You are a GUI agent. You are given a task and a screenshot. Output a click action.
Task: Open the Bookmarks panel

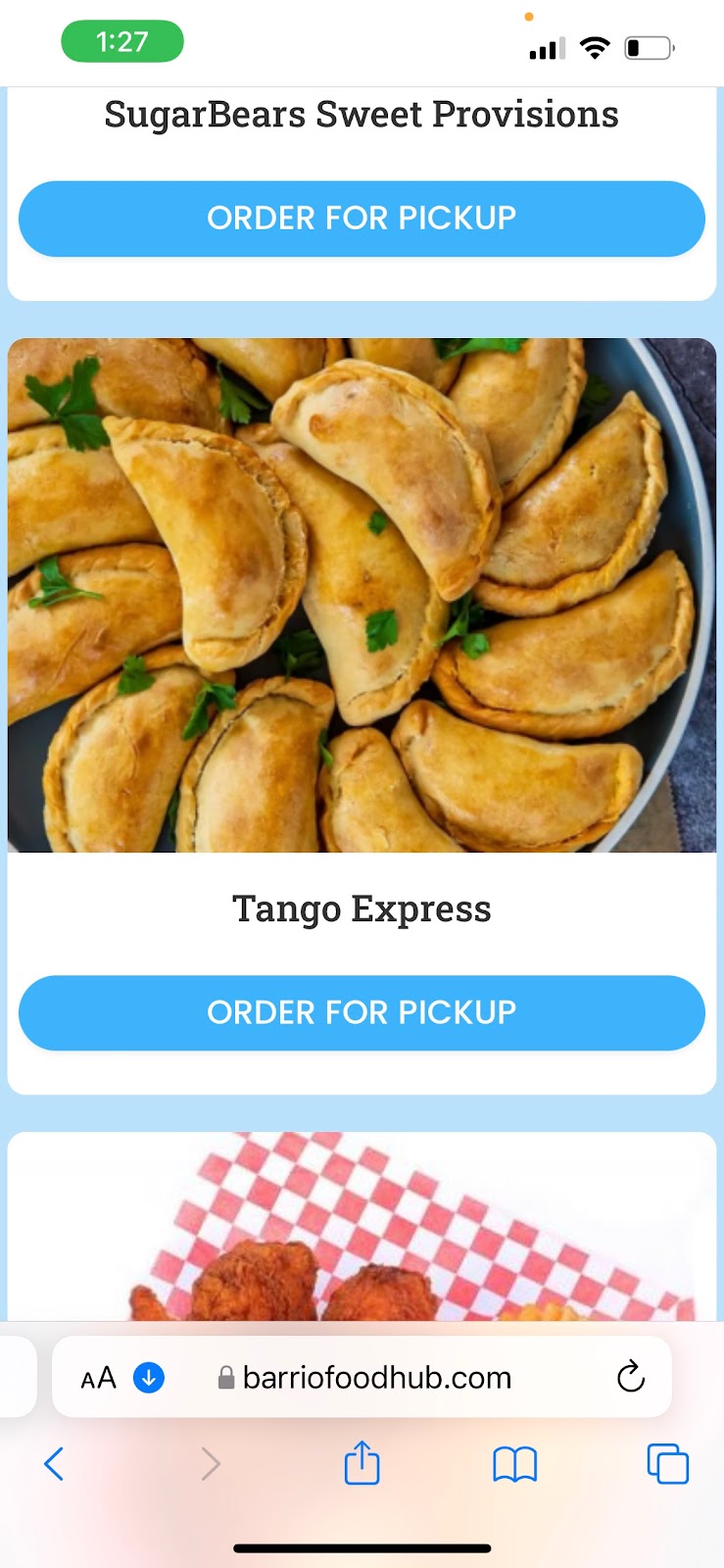[514, 1464]
